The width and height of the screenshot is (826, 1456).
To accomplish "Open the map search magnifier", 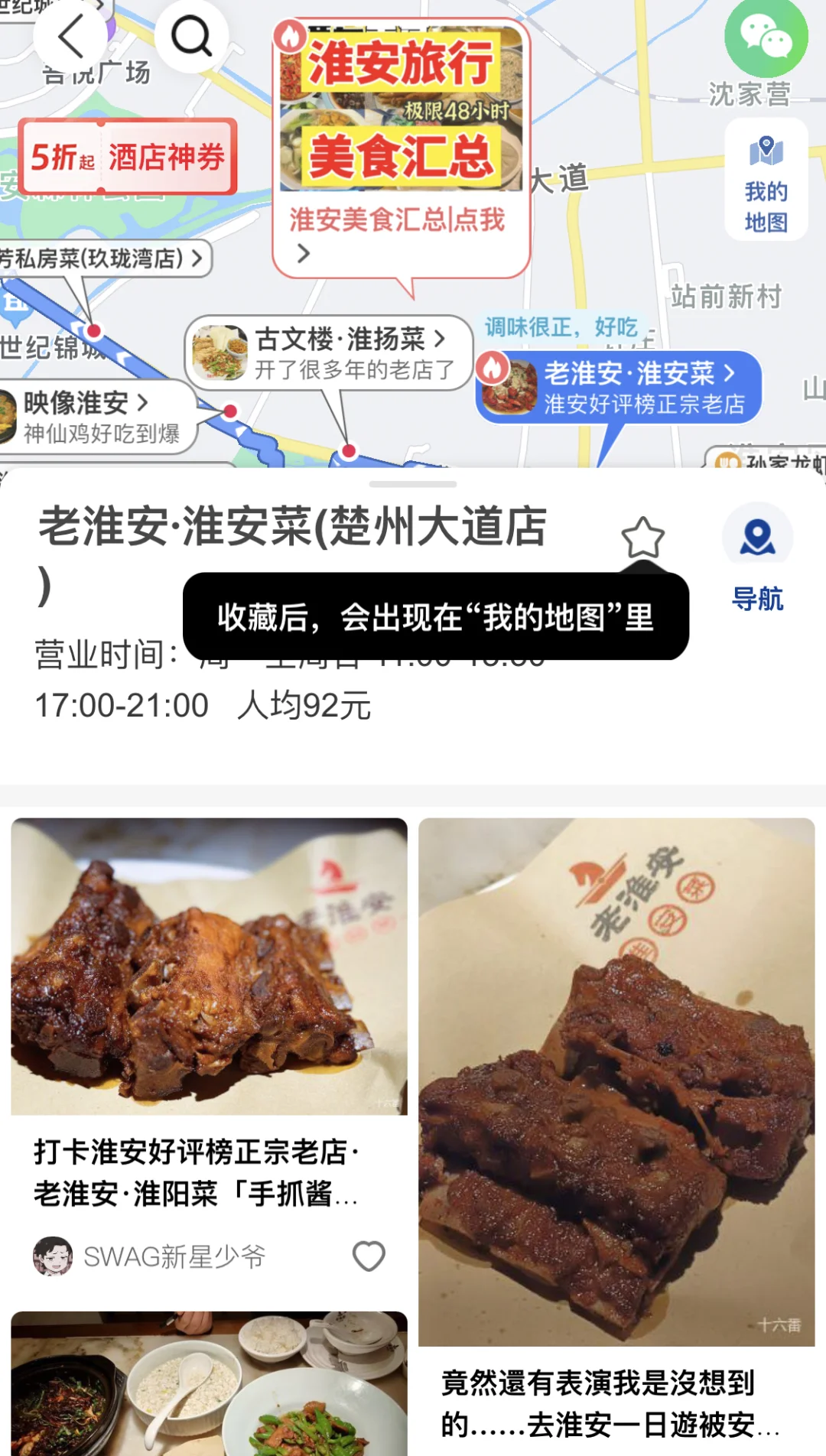I will (x=191, y=36).
